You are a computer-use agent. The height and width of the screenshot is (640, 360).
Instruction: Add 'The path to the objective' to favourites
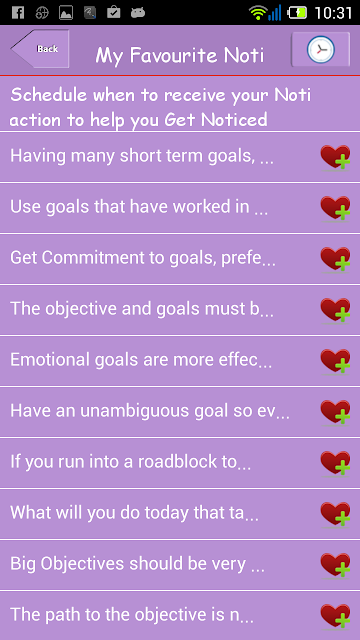pos(335,616)
